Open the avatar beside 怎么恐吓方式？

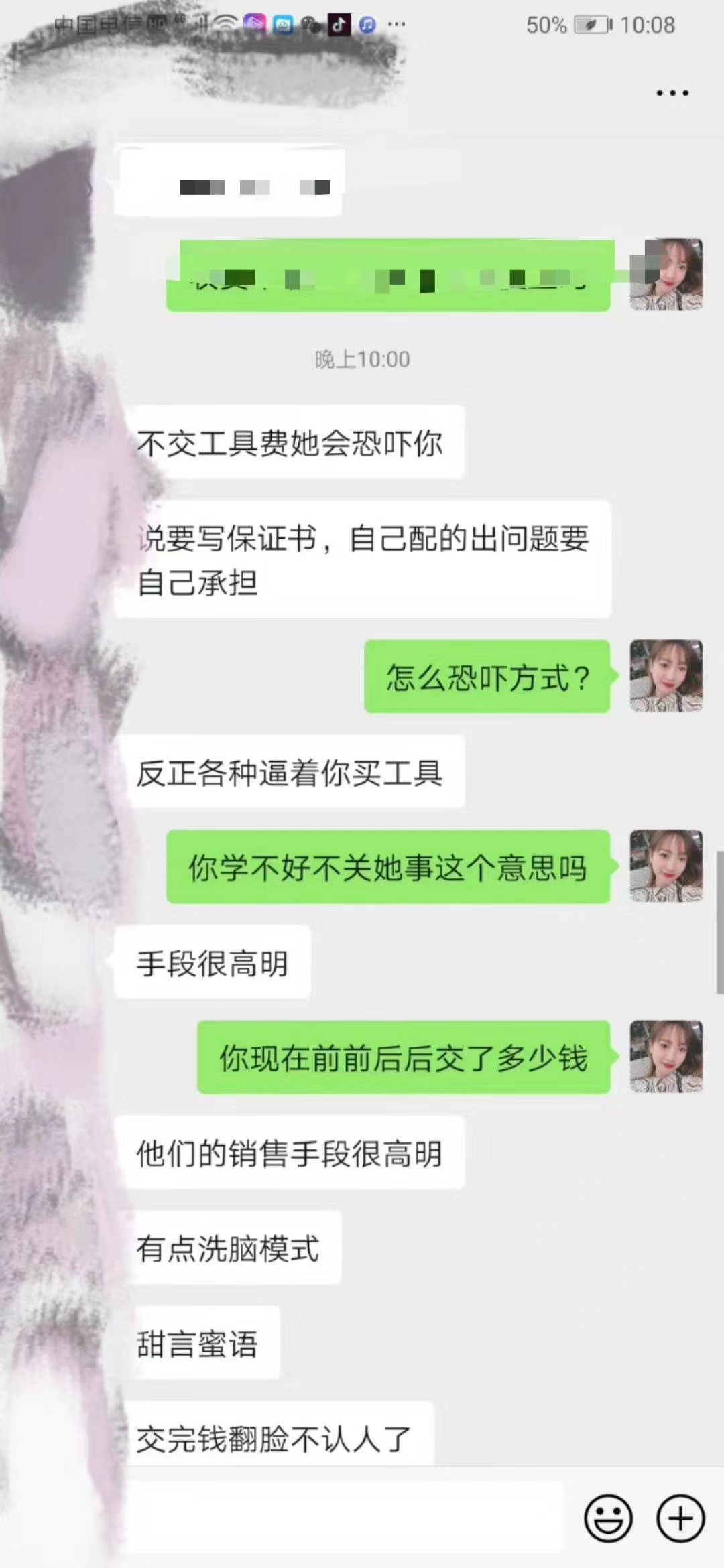click(666, 675)
